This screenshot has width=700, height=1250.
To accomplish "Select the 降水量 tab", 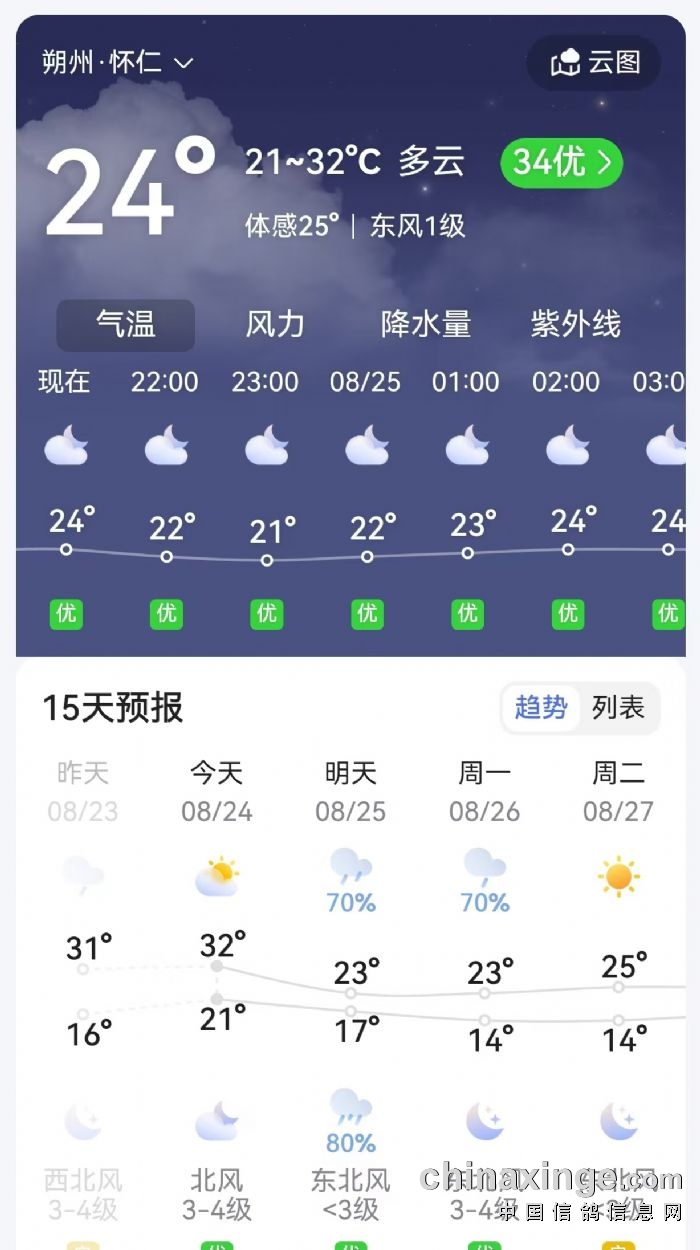I will tap(426, 324).
